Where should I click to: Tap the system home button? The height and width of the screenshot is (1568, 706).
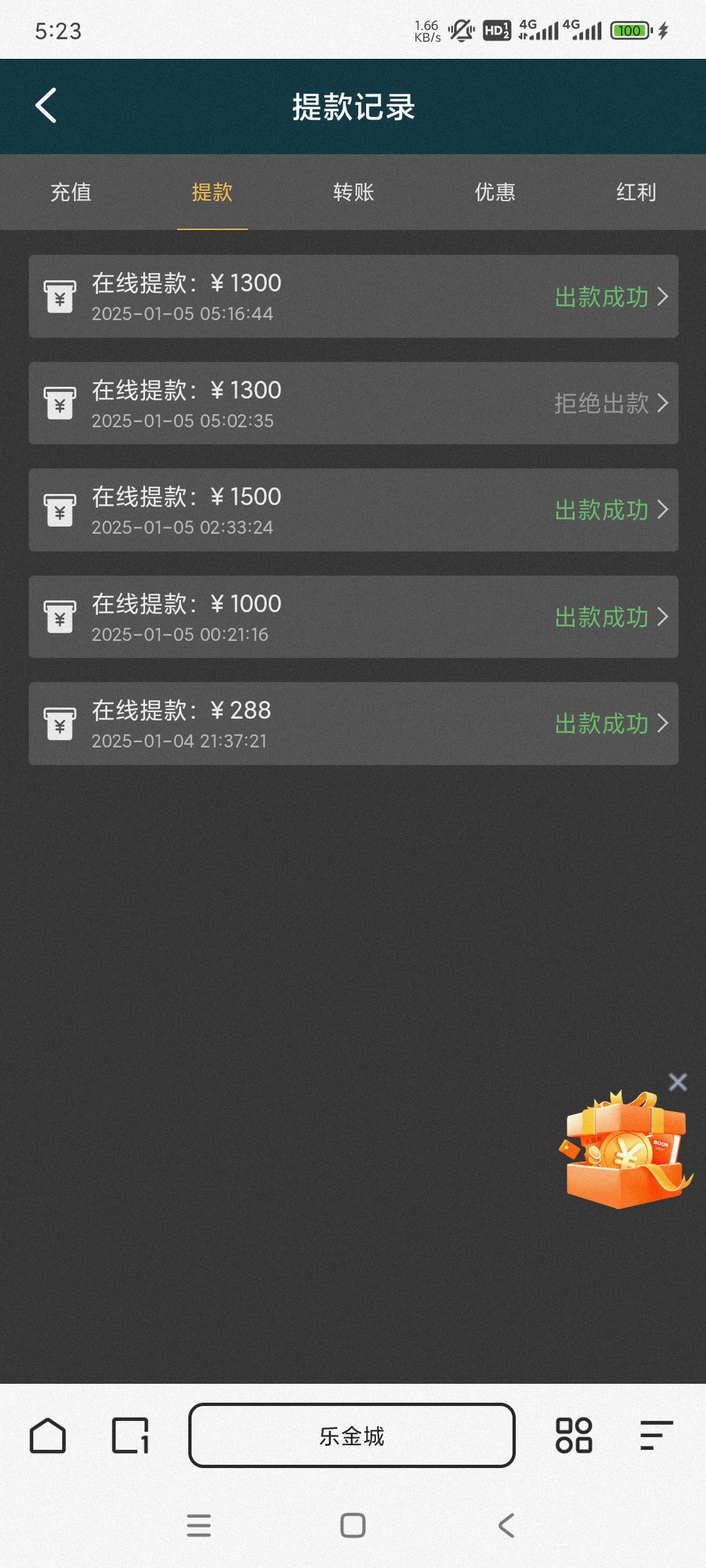coord(353,1526)
